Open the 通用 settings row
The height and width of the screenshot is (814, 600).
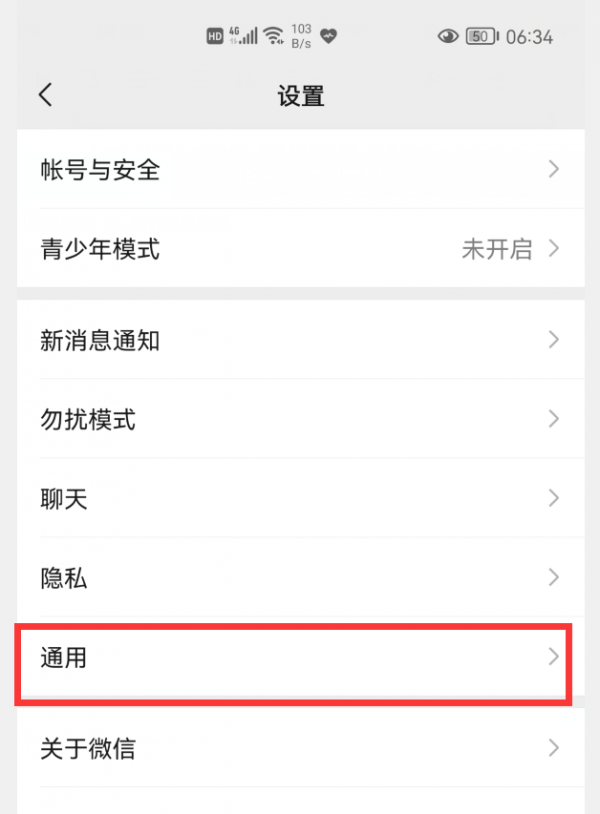[300, 658]
